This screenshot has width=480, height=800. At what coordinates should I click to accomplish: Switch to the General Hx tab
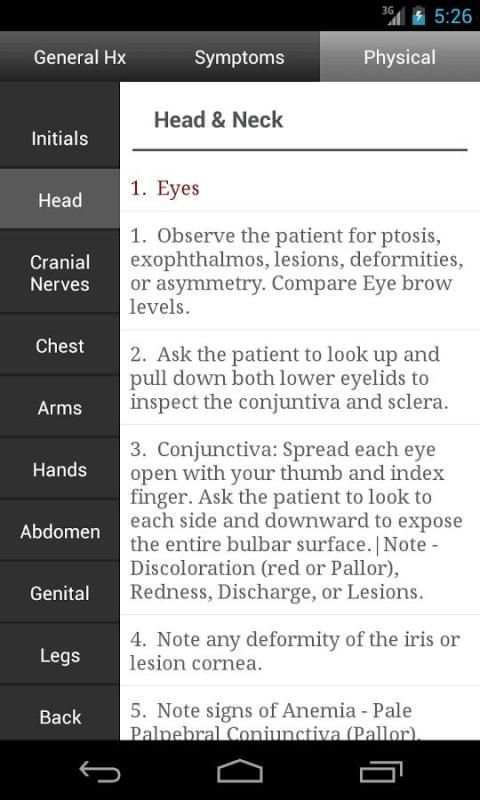tap(80, 57)
